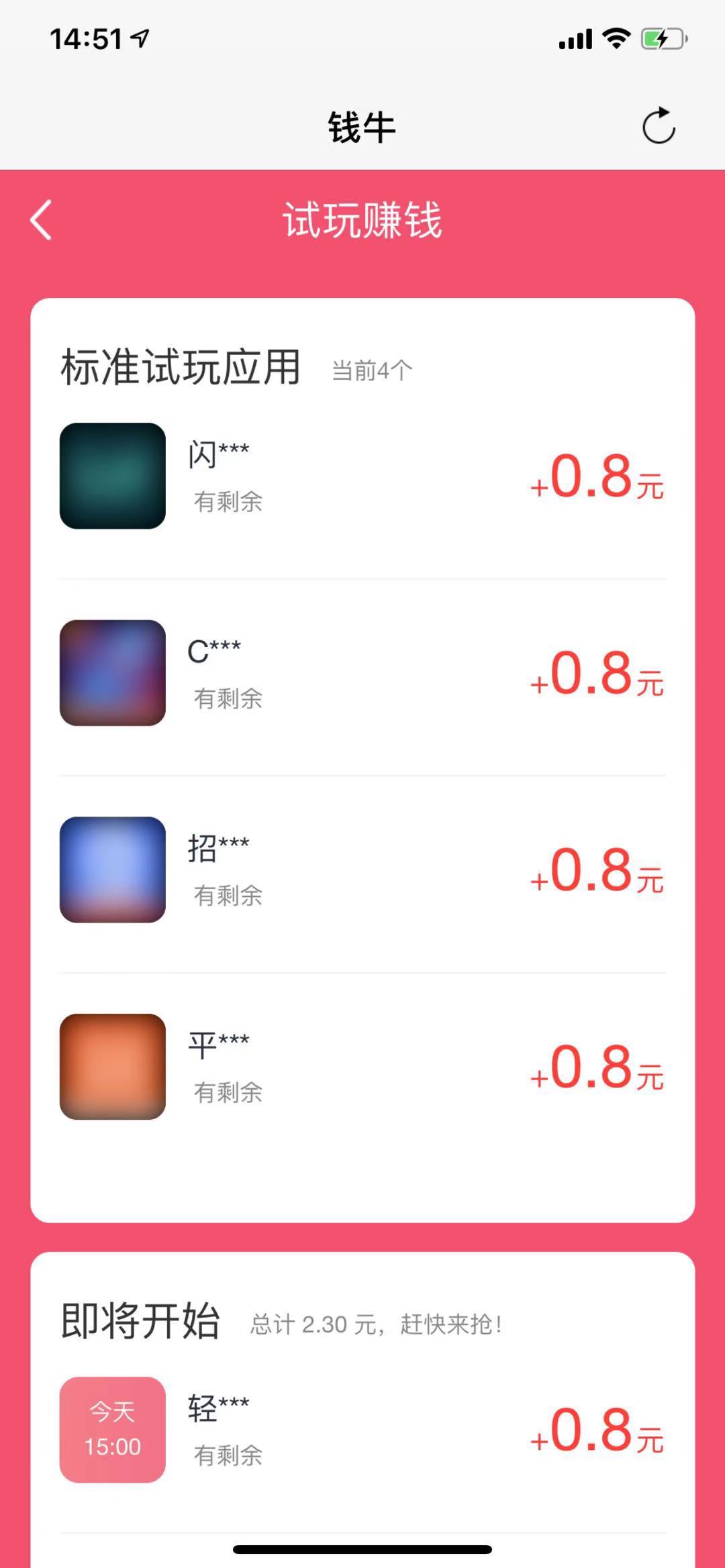The image size is (725, 1568).
Task: Open the 招*** app icon thumbnail
Action: coord(112,869)
